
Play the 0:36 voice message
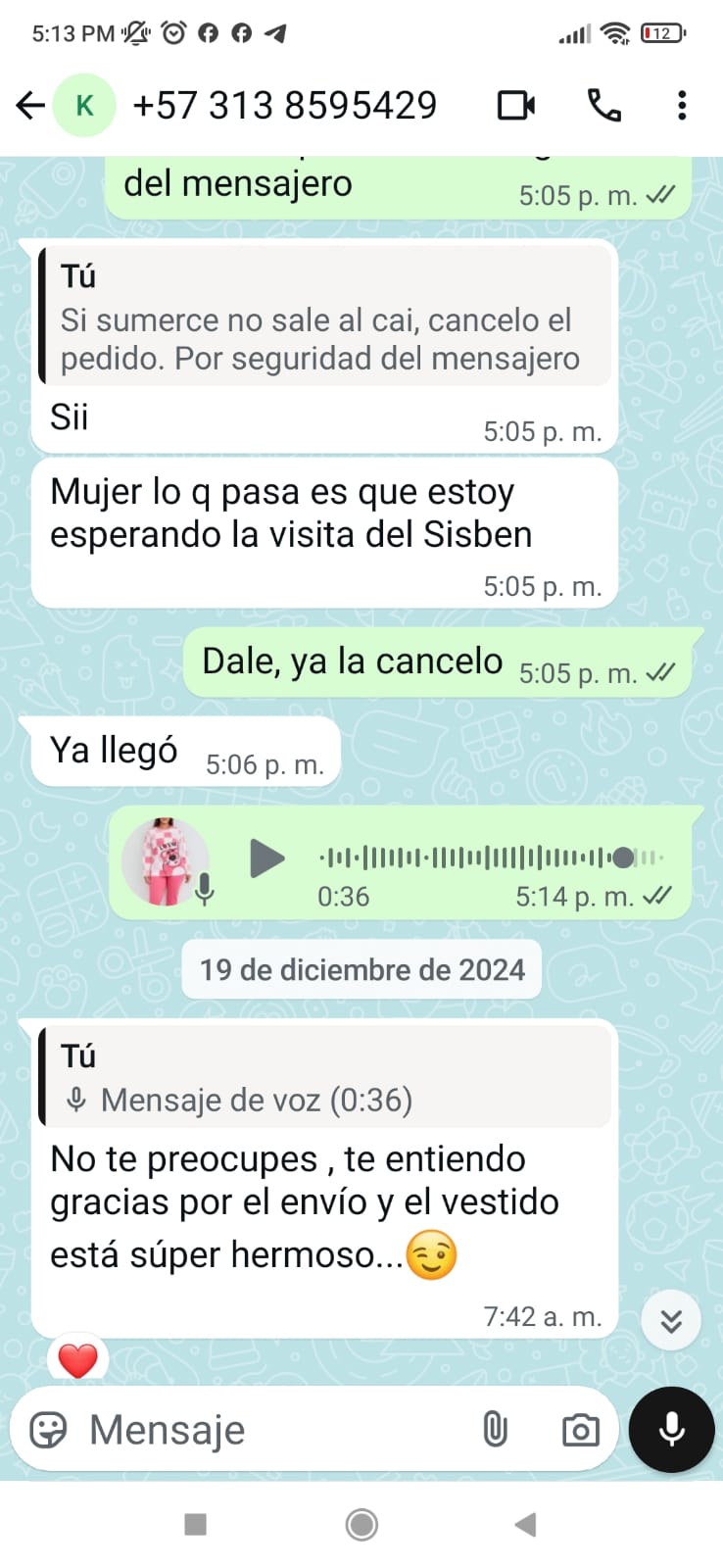tap(265, 857)
